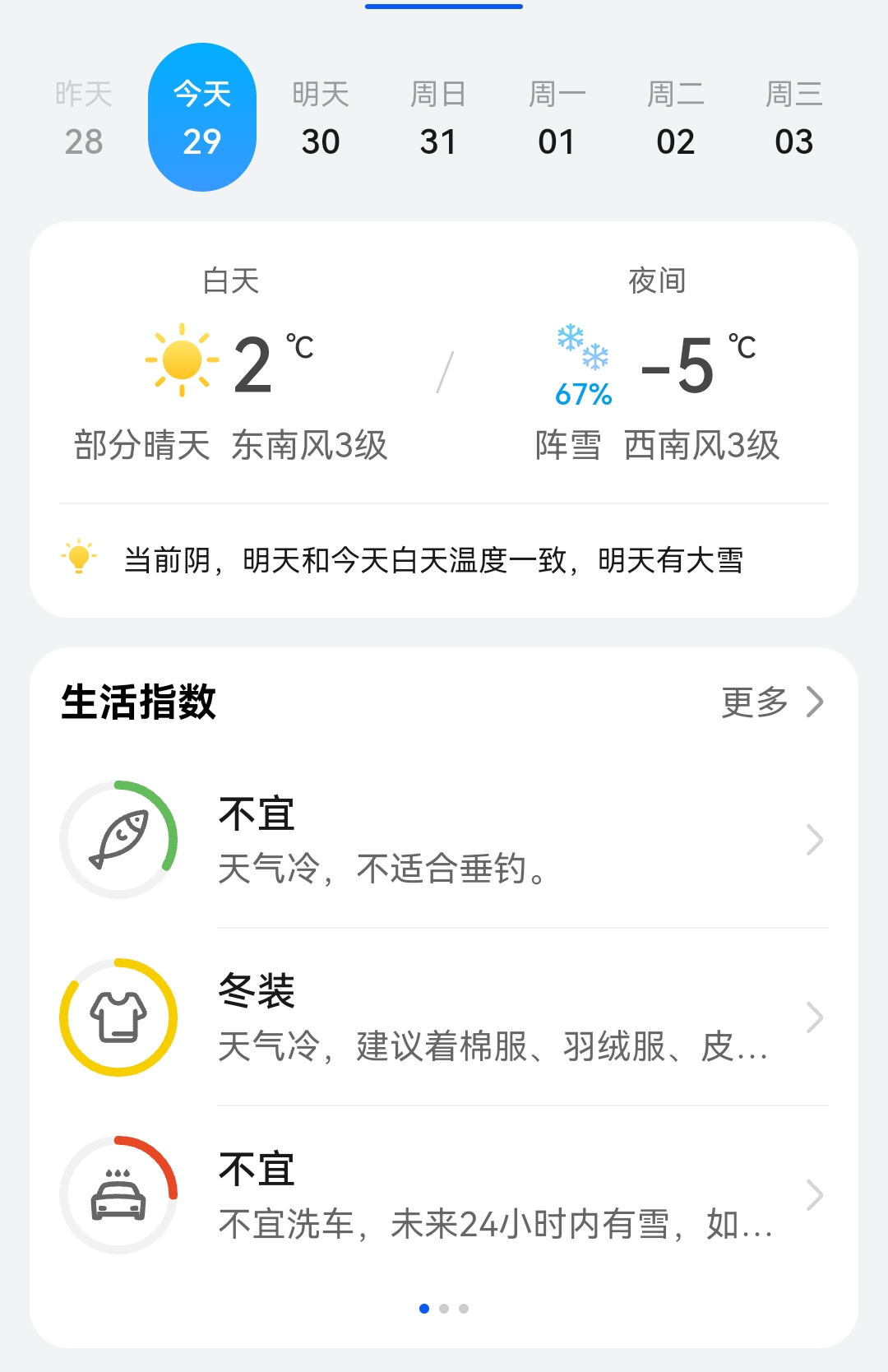Select 周三 03 date tab

[793, 118]
